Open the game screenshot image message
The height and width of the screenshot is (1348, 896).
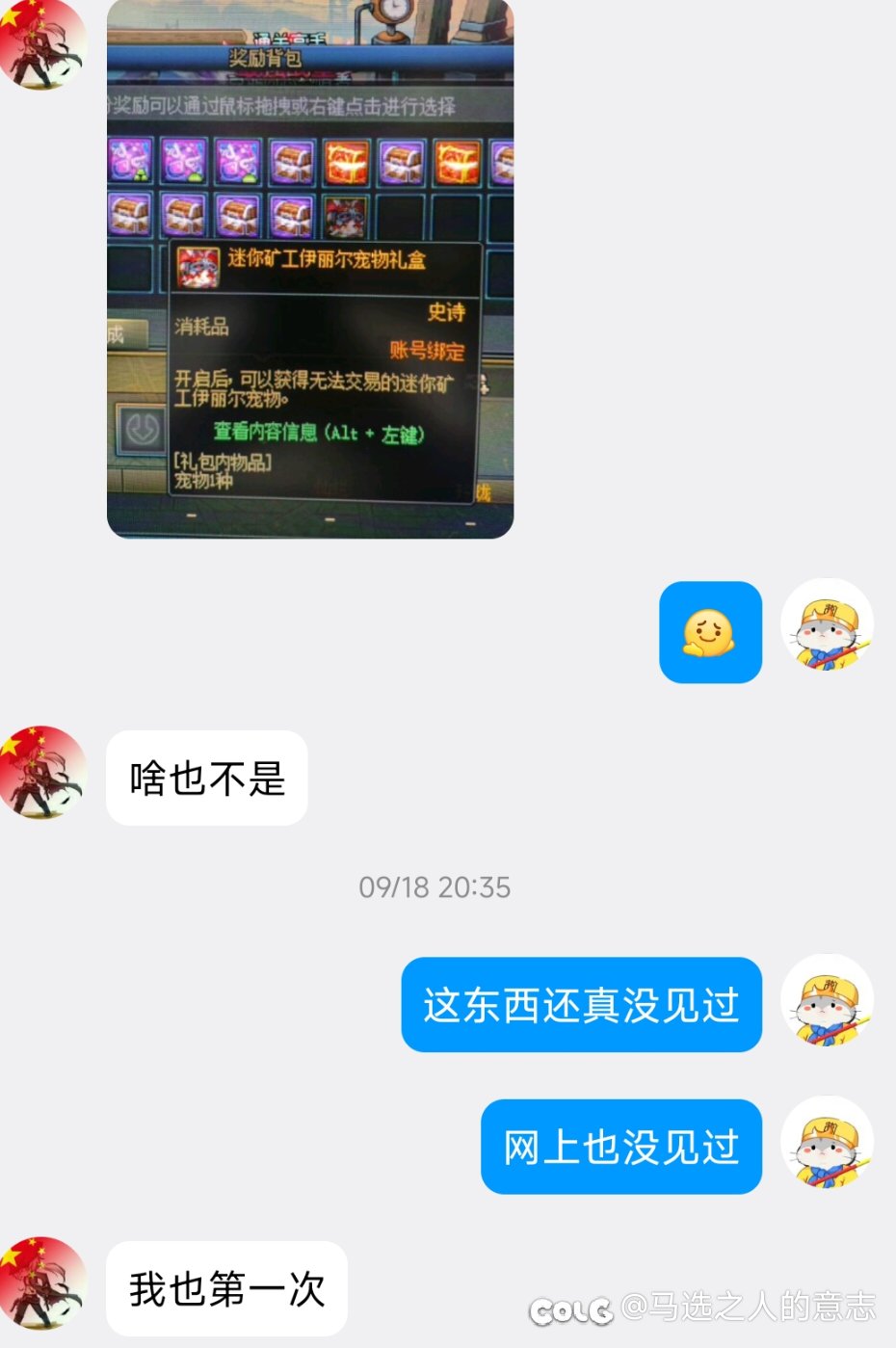(x=309, y=268)
